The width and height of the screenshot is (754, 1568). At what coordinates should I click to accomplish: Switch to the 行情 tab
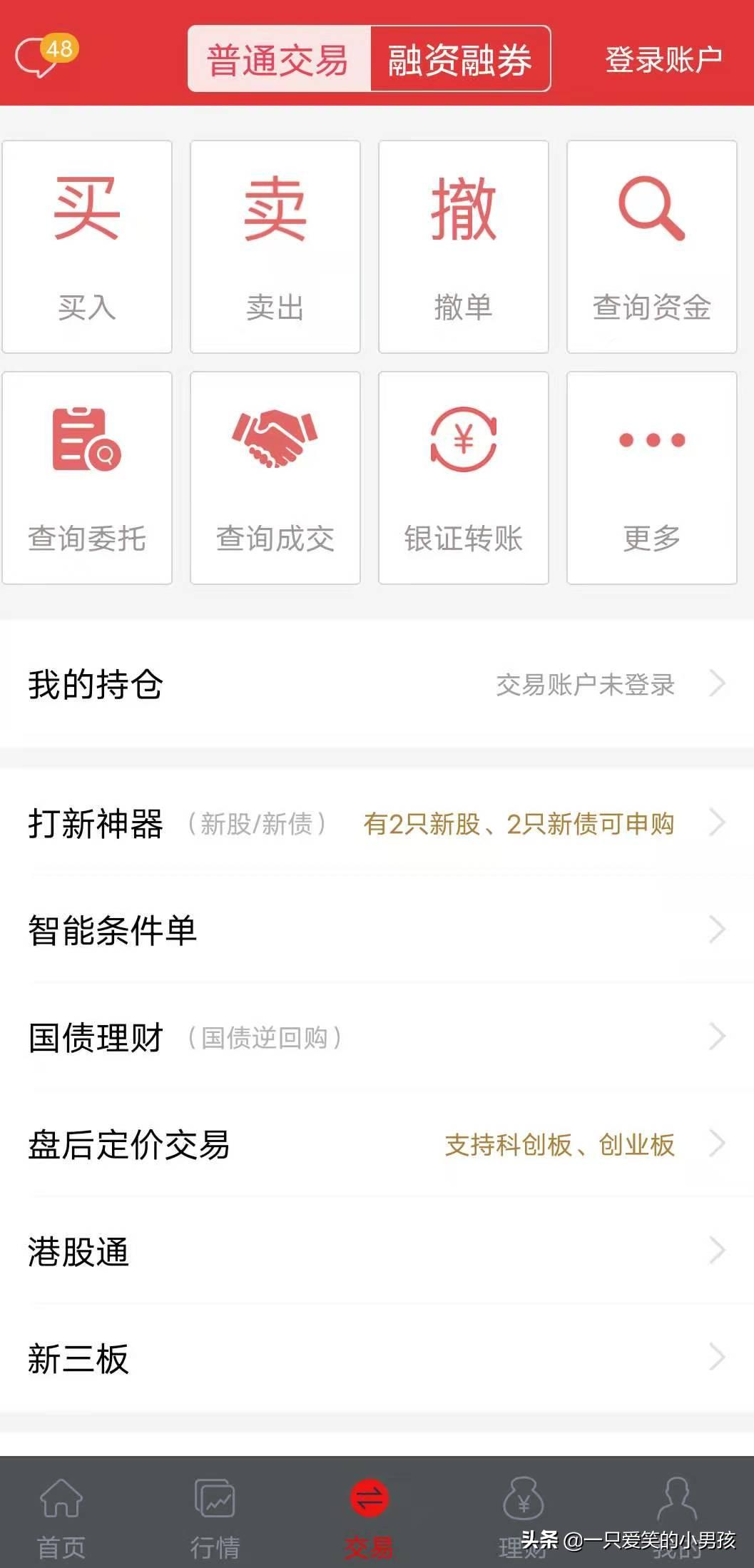coord(215,1514)
